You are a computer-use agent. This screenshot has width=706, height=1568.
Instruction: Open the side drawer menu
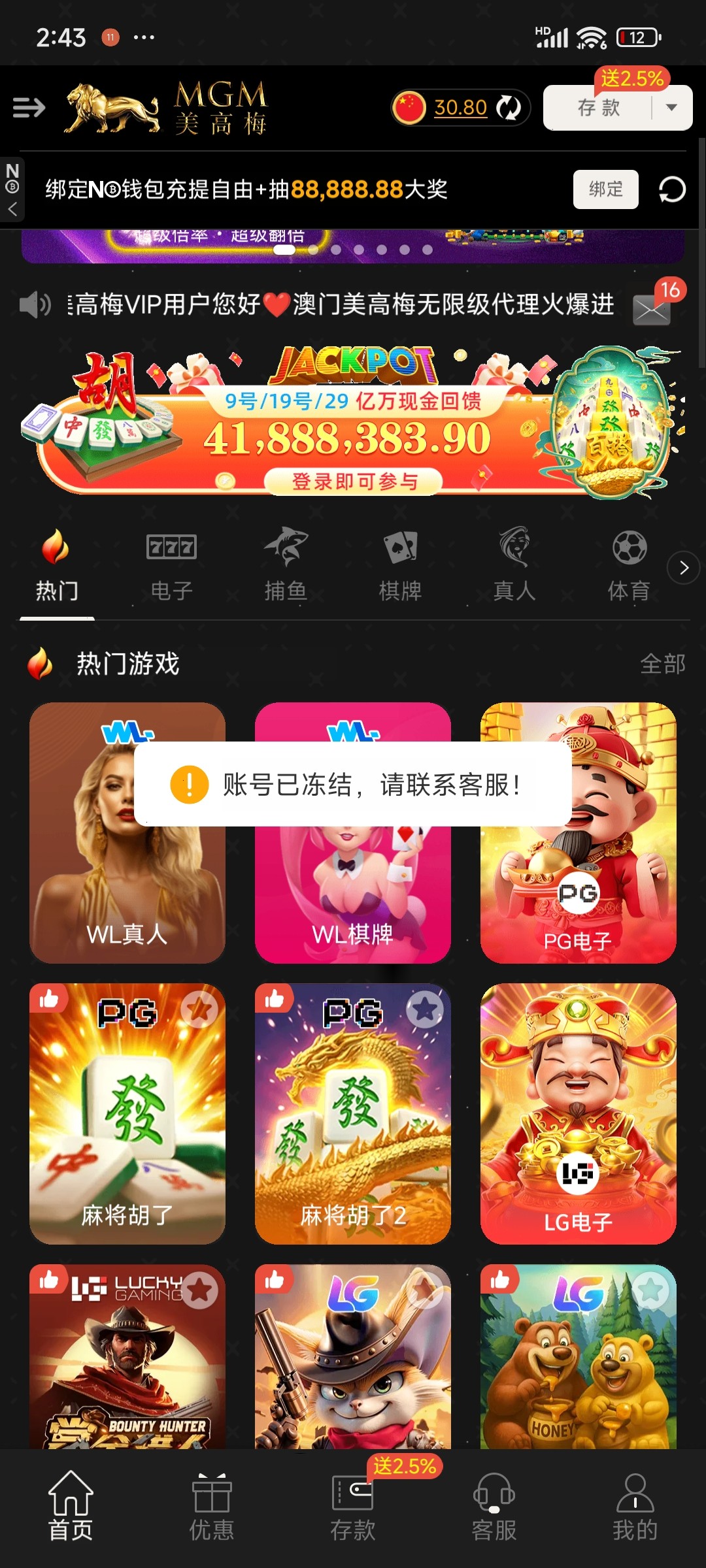pyautogui.click(x=29, y=107)
